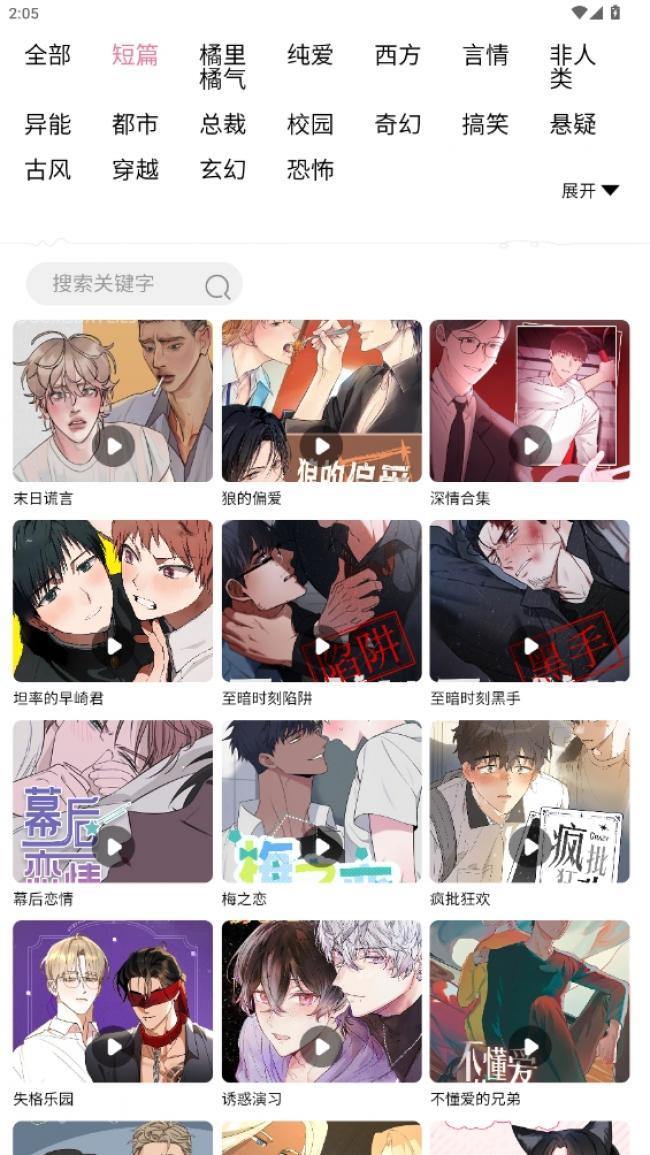Choose the 橘里橘气 category chip
This screenshot has height=1155, width=650.
click(x=222, y=67)
